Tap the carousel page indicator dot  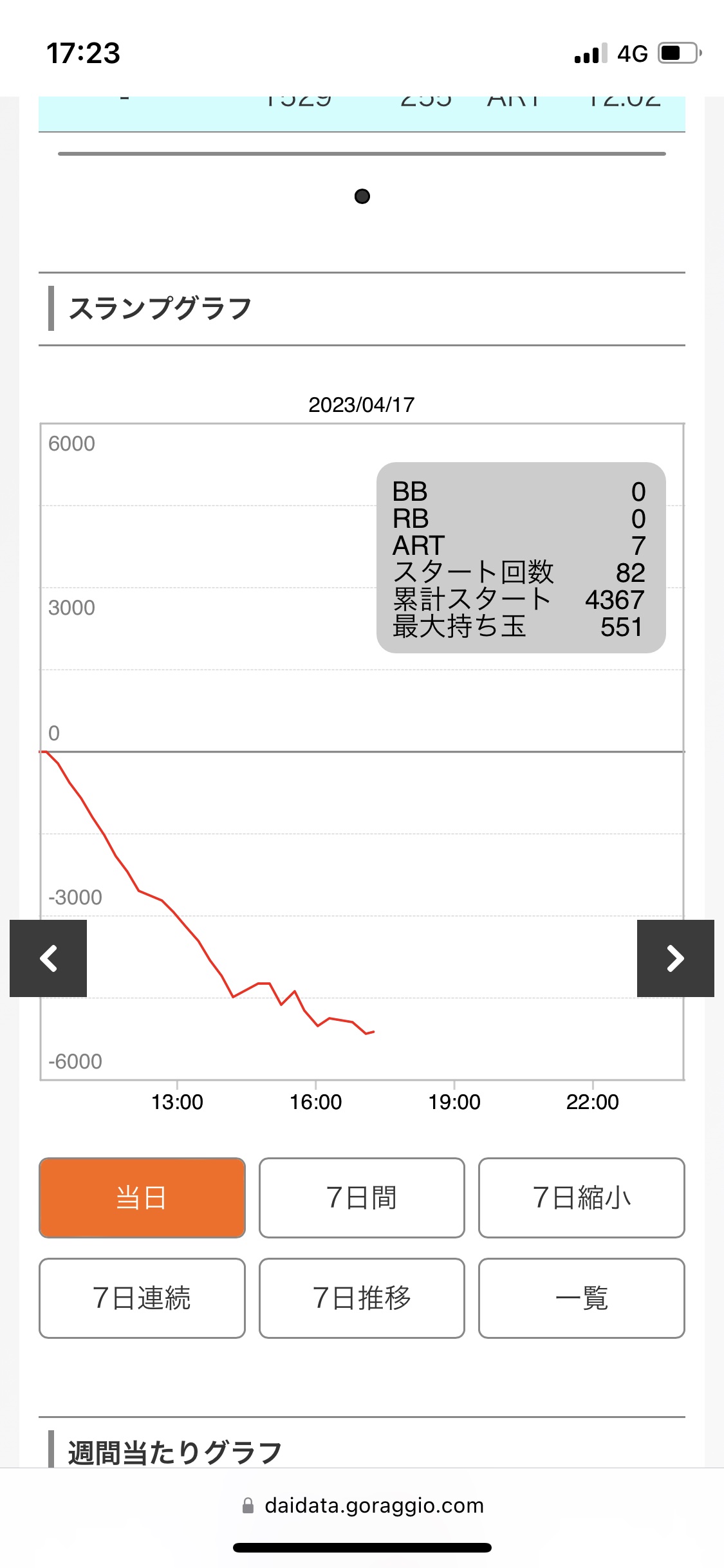362,196
